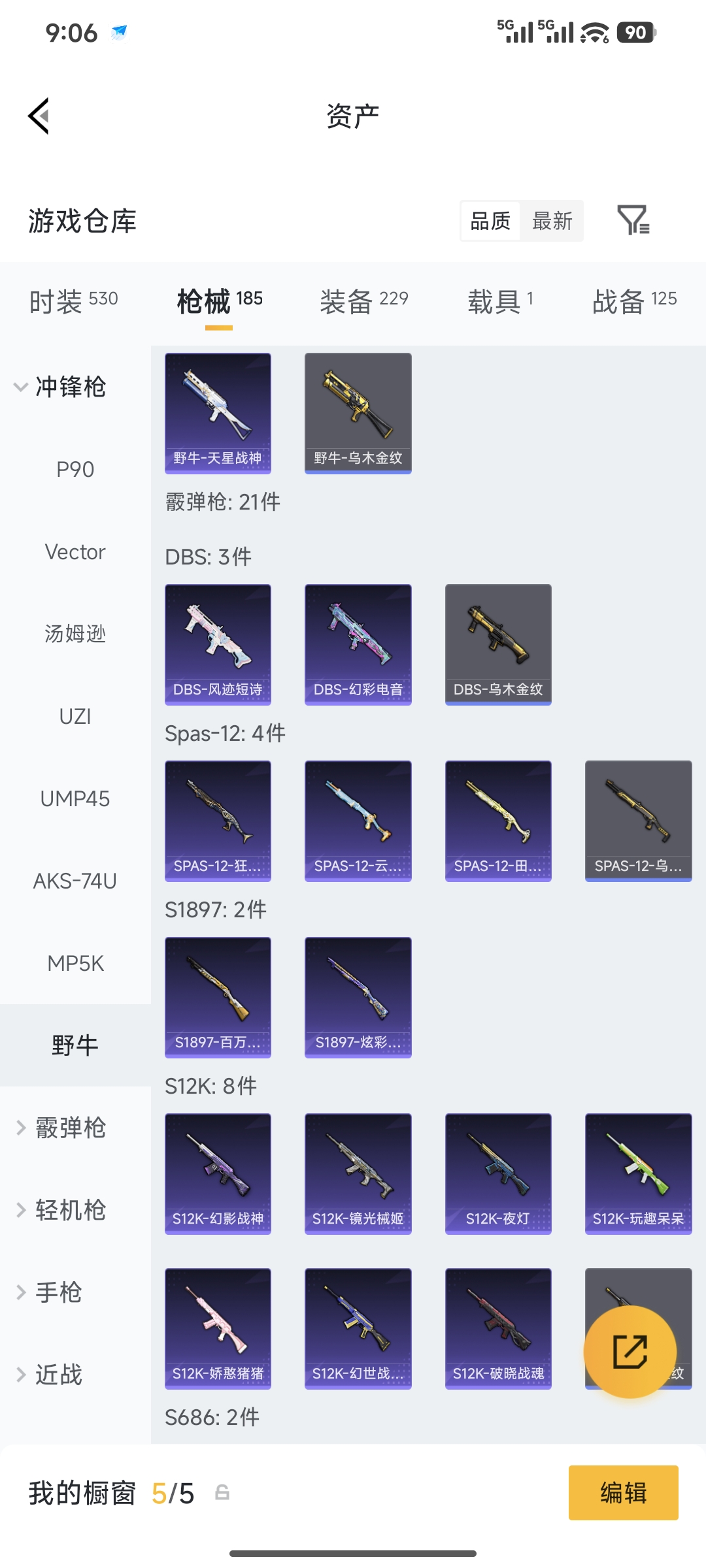Toggle 最新 sorting mode
This screenshot has width=706, height=1568.
[x=552, y=221]
